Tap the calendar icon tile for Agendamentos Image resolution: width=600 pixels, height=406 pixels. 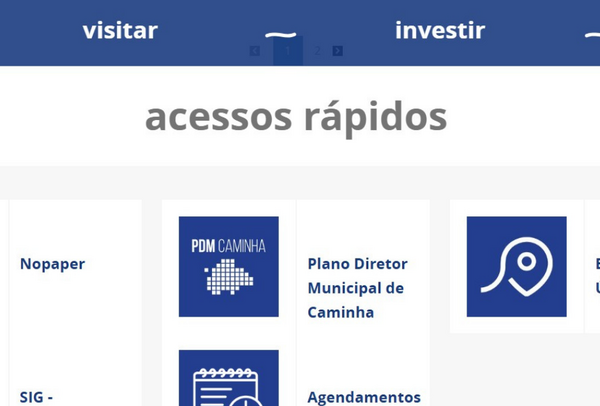tap(228, 380)
